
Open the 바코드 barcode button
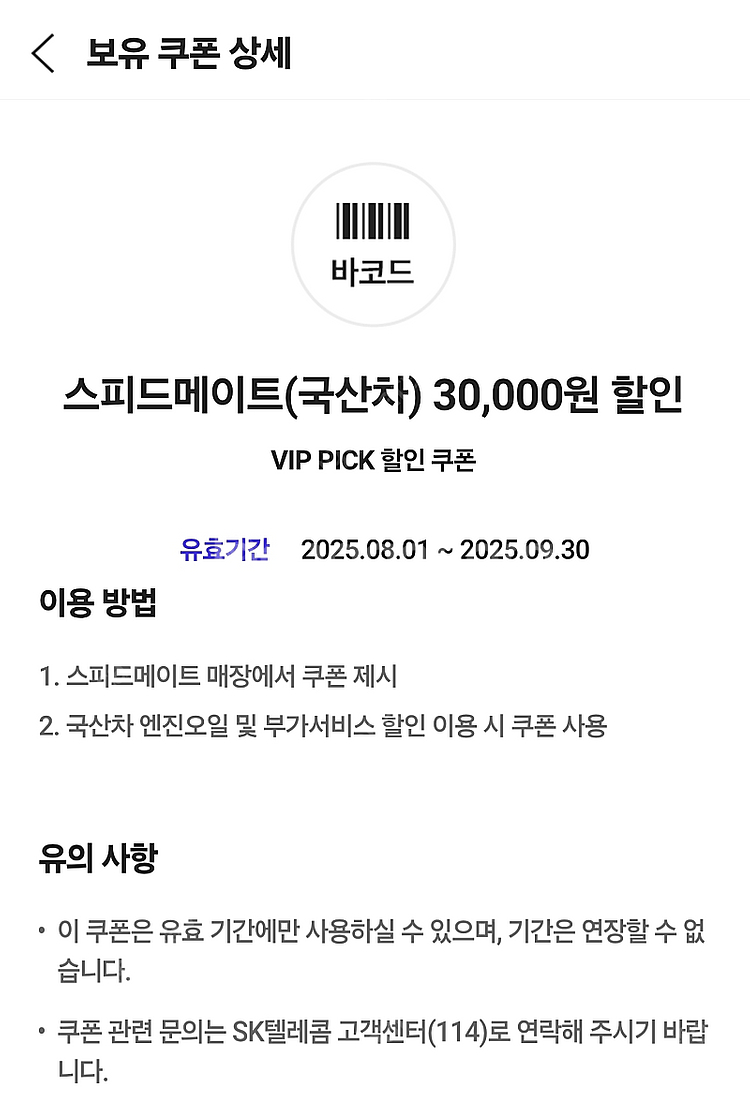[374, 245]
